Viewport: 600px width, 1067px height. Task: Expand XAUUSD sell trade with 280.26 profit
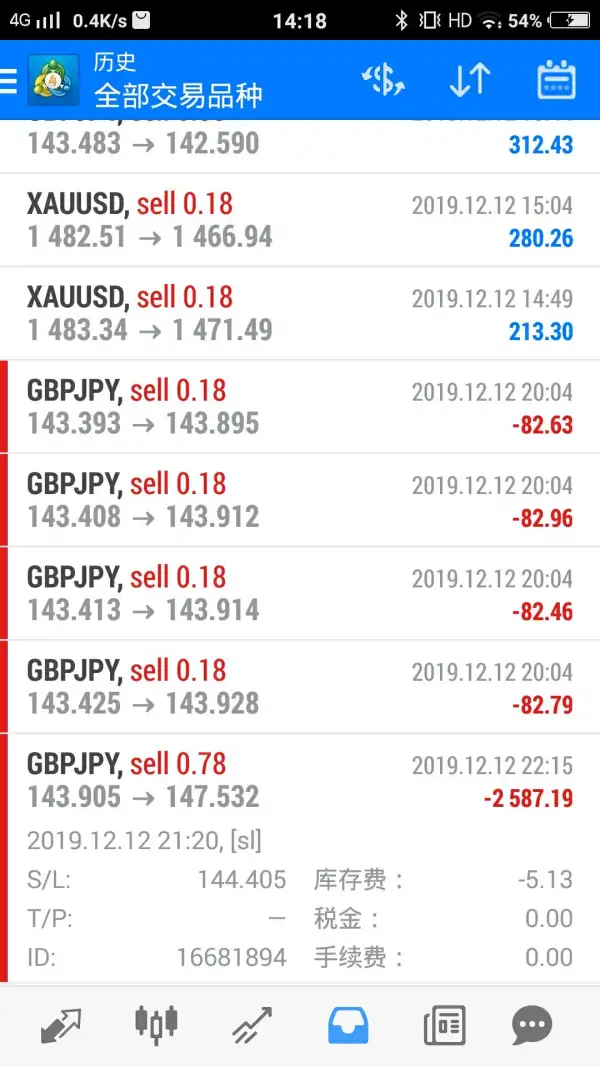pos(300,221)
